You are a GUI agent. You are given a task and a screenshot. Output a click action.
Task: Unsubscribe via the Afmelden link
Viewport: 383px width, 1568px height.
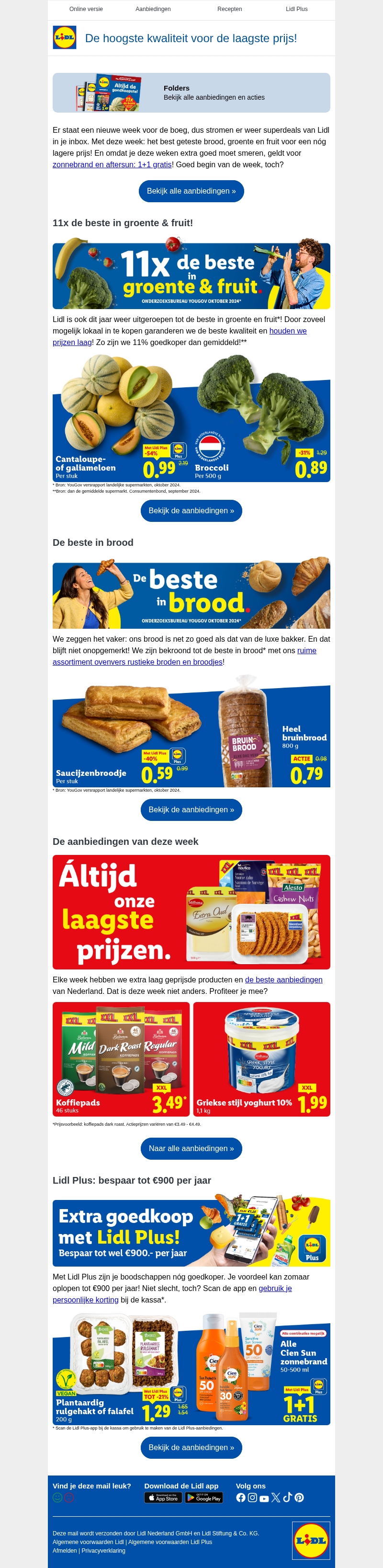[65, 1550]
